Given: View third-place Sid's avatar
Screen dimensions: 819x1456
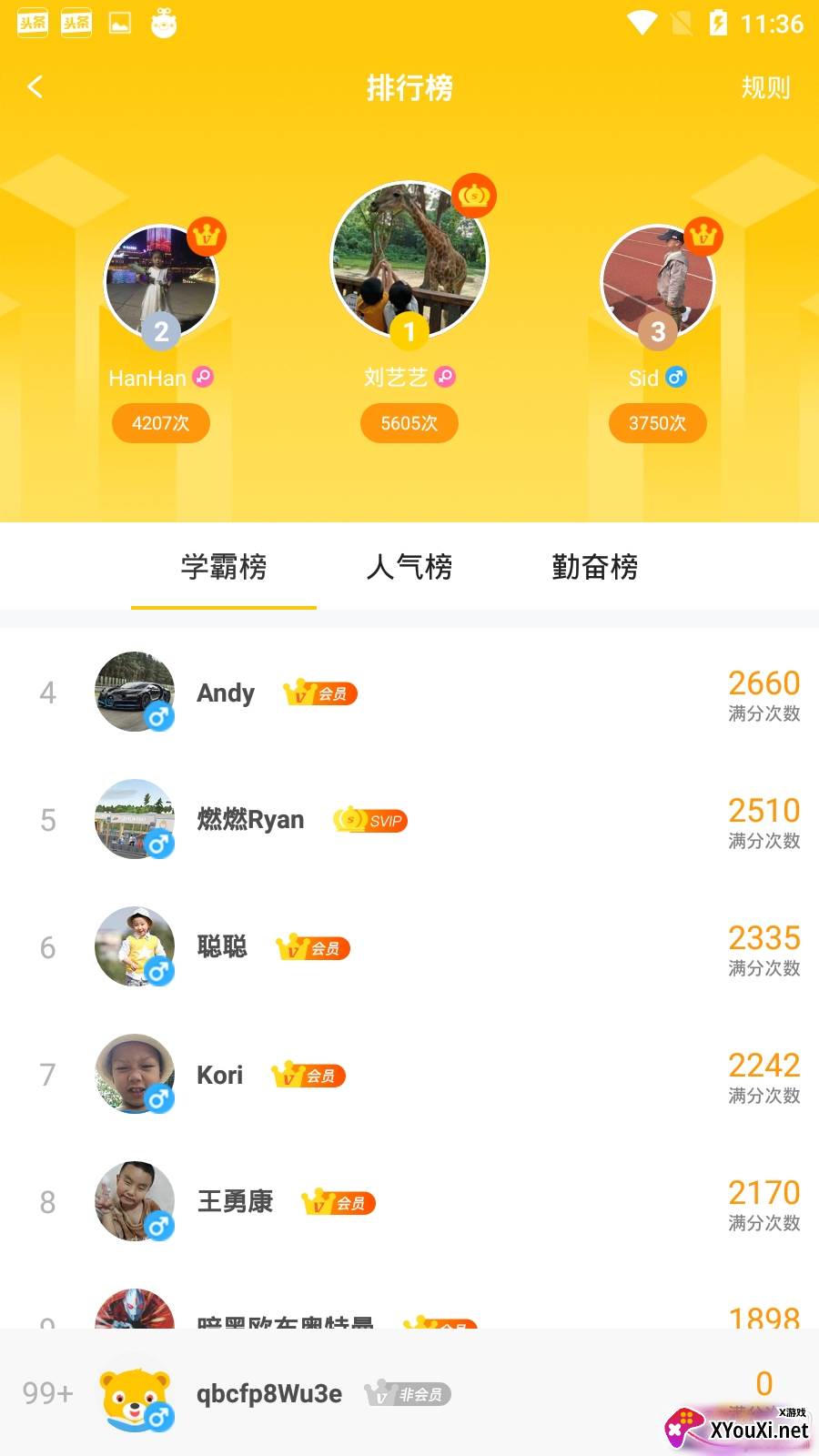Looking at the screenshot, I should (x=657, y=282).
